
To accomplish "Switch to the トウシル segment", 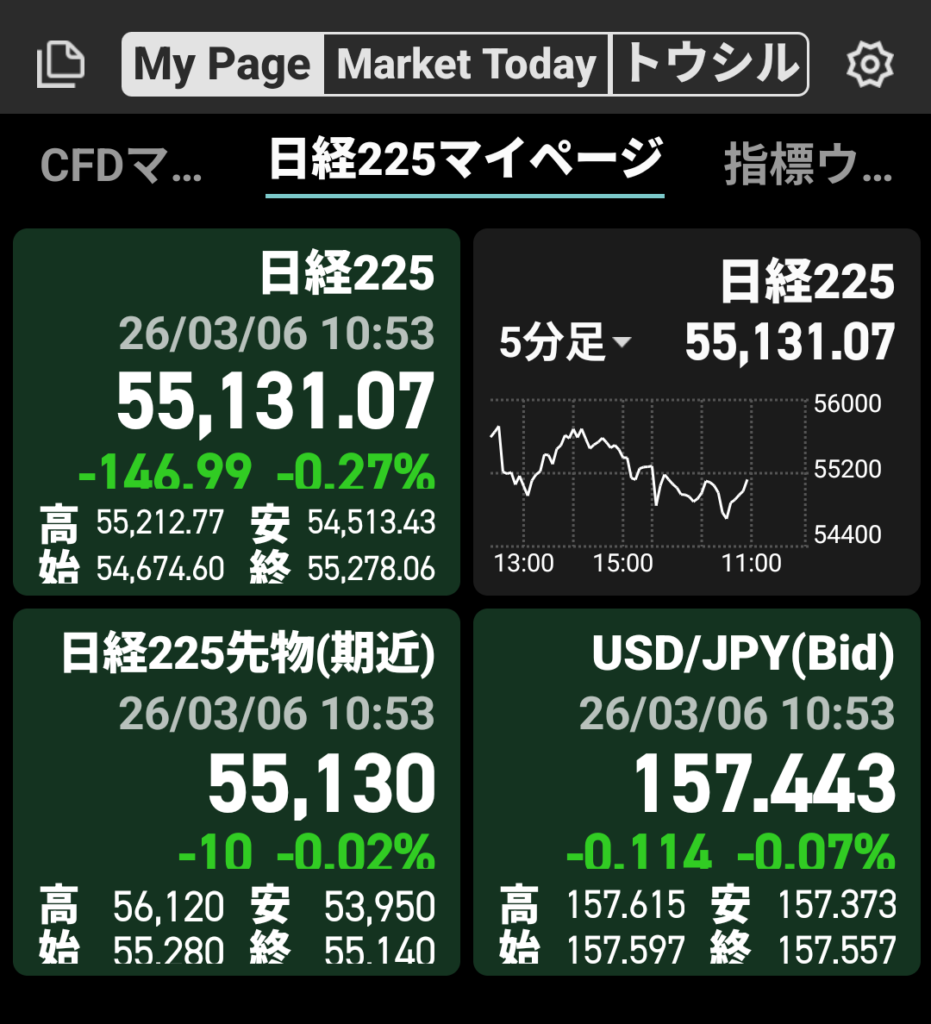I will click(x=709, y=65).
